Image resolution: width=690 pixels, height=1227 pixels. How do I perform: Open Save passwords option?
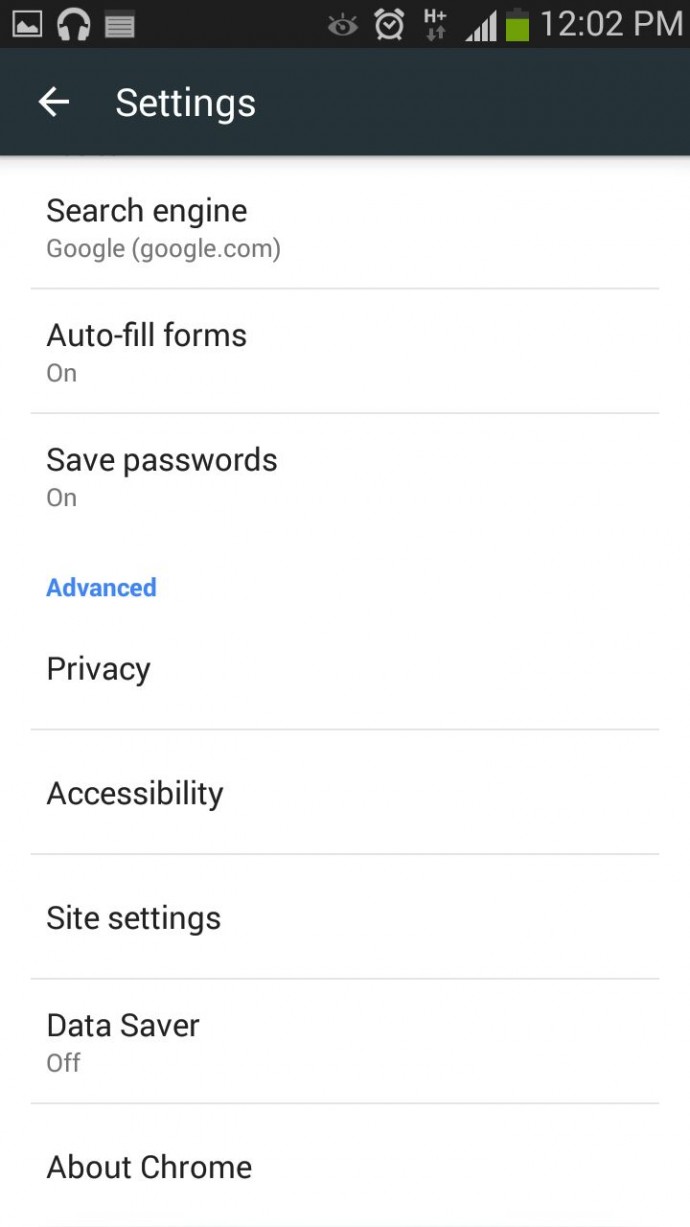345,477
